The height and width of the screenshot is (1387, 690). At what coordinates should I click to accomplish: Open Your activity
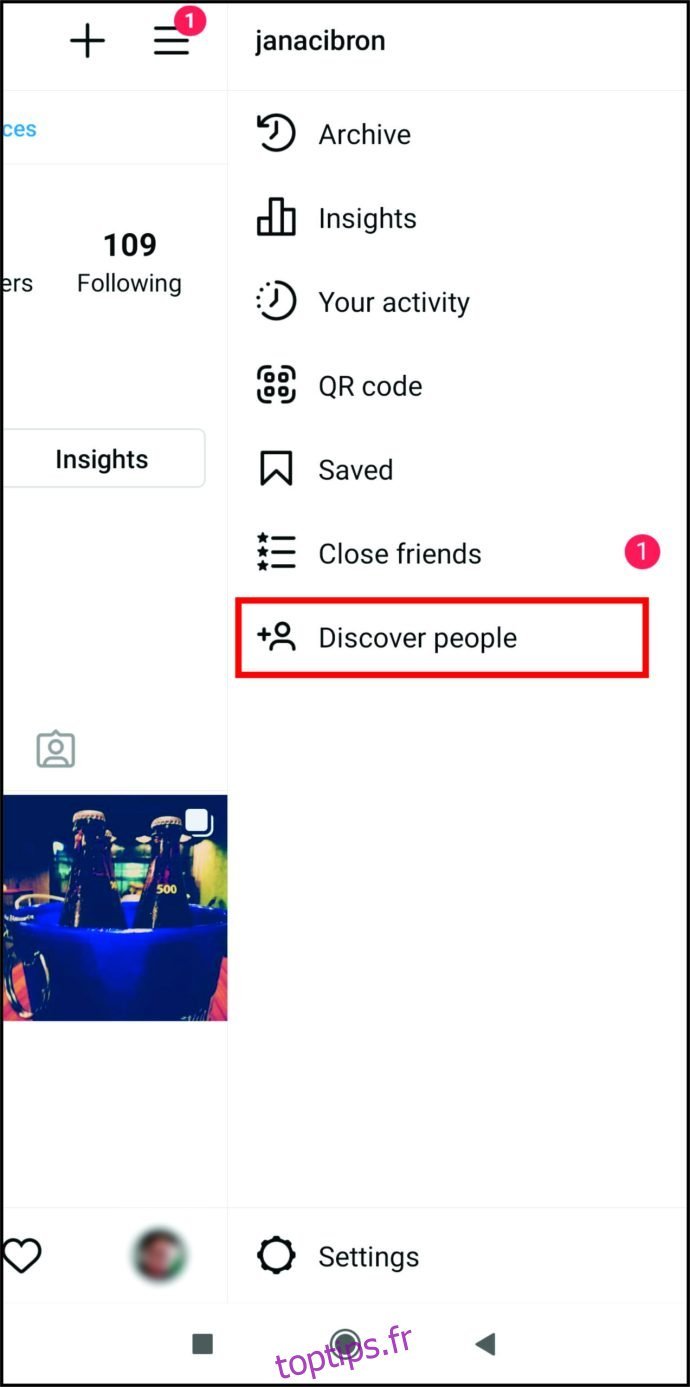[x=393, y=302]
